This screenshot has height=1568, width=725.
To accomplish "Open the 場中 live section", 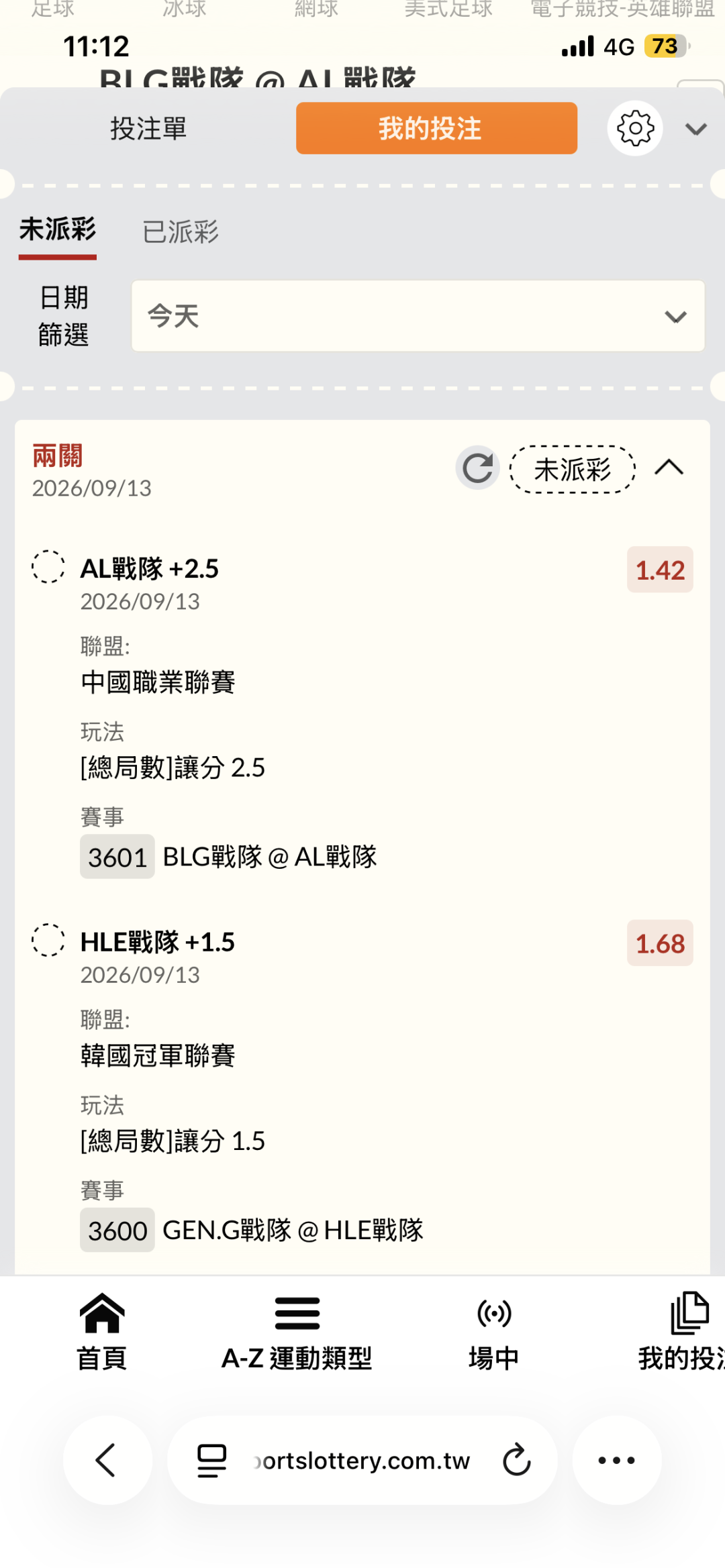I will (x=494, y=1330).
